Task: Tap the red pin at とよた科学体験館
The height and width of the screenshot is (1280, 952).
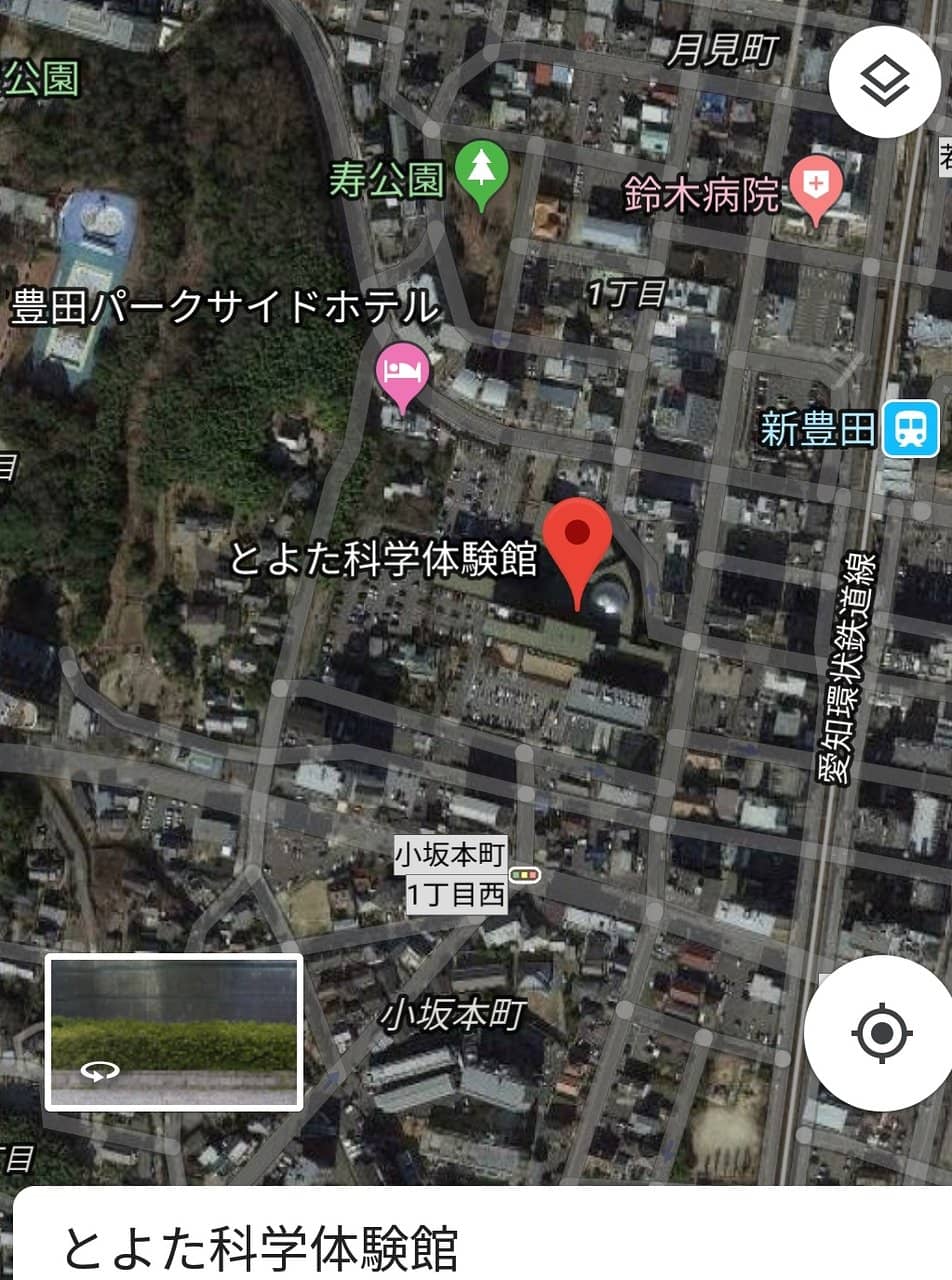Action: [576, 540]
